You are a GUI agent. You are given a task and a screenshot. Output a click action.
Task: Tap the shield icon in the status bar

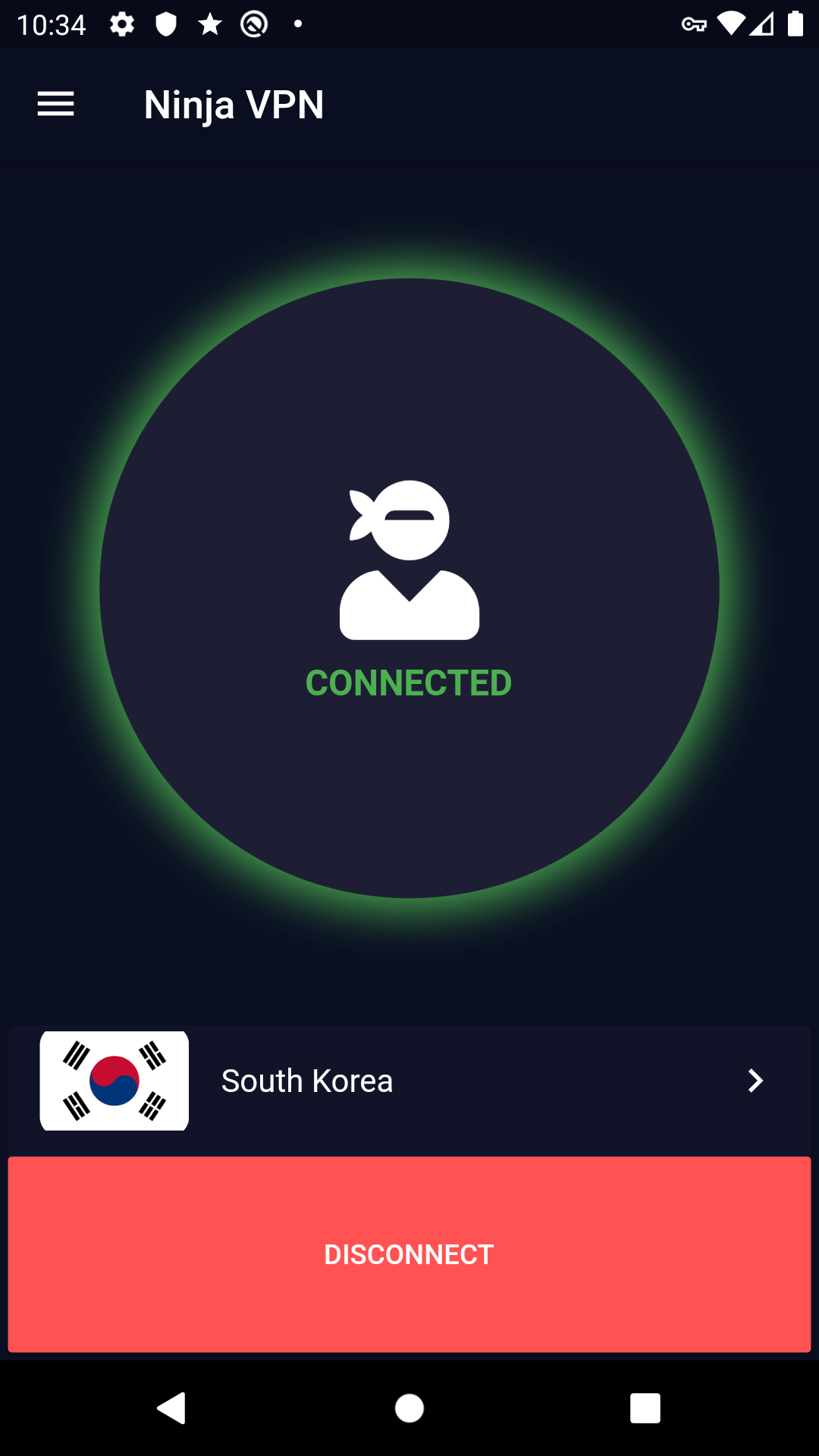coord(165,23)
